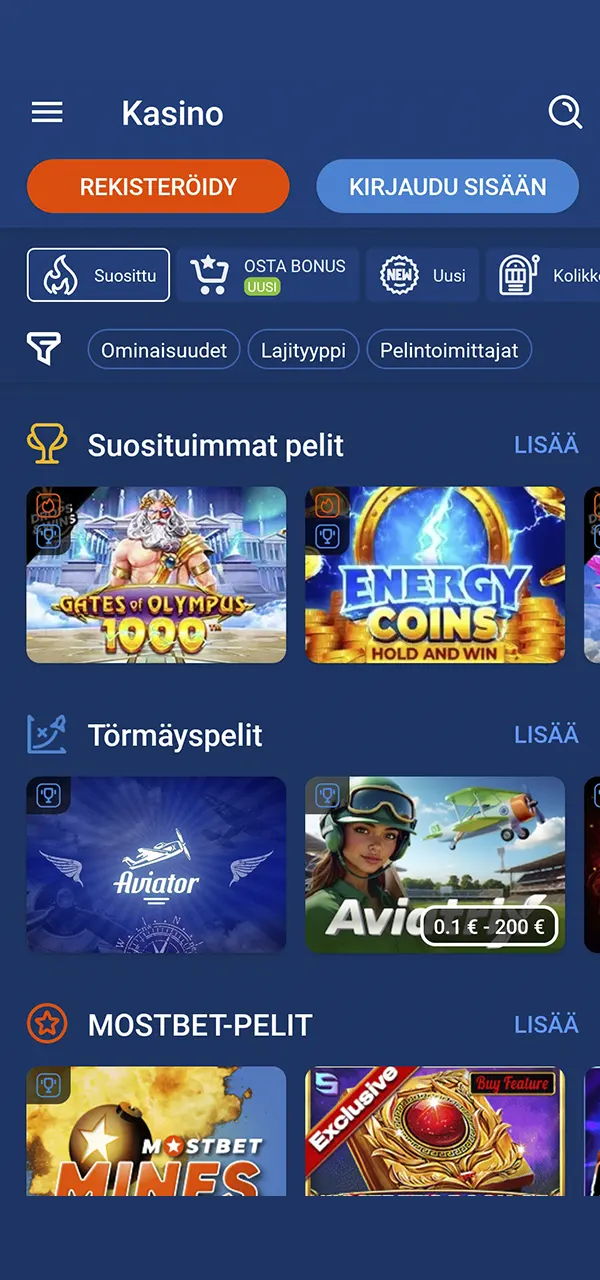Screen dimensions: 600x1280
Task: Open the Aviator game tile
Action: point(156,865)
